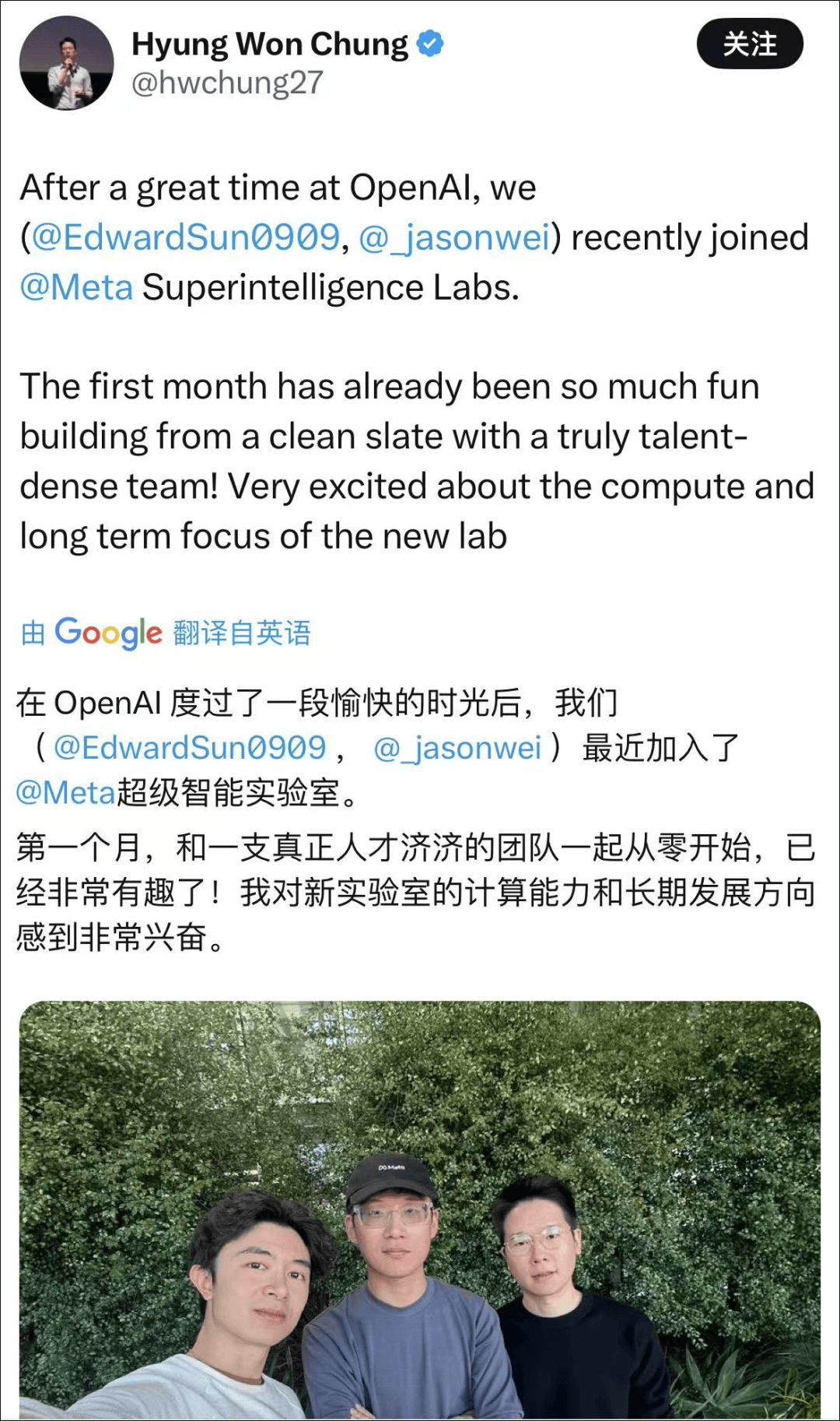840x1421 pixels.
Task: Open @Meta mention before Superintelligence Labs
Action: (x=76, y=287)
